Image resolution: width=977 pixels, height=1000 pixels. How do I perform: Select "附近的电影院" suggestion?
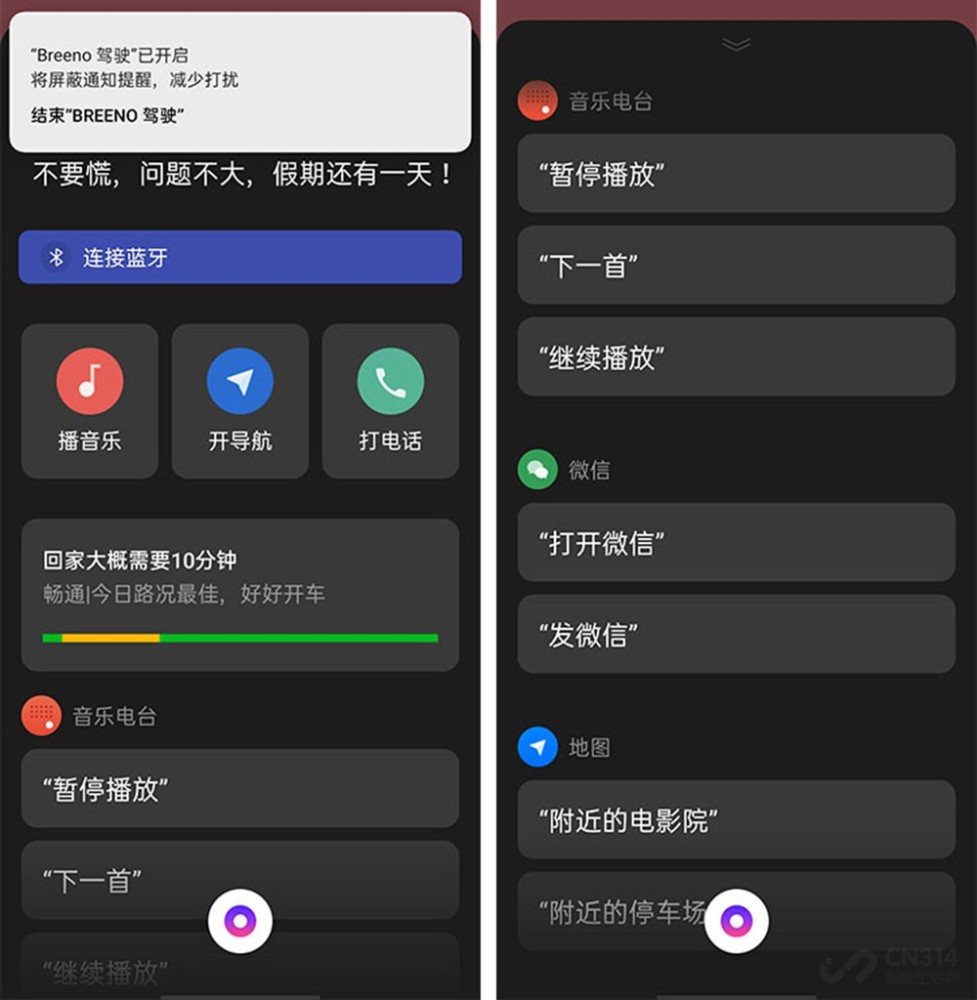tap(736, 820)
